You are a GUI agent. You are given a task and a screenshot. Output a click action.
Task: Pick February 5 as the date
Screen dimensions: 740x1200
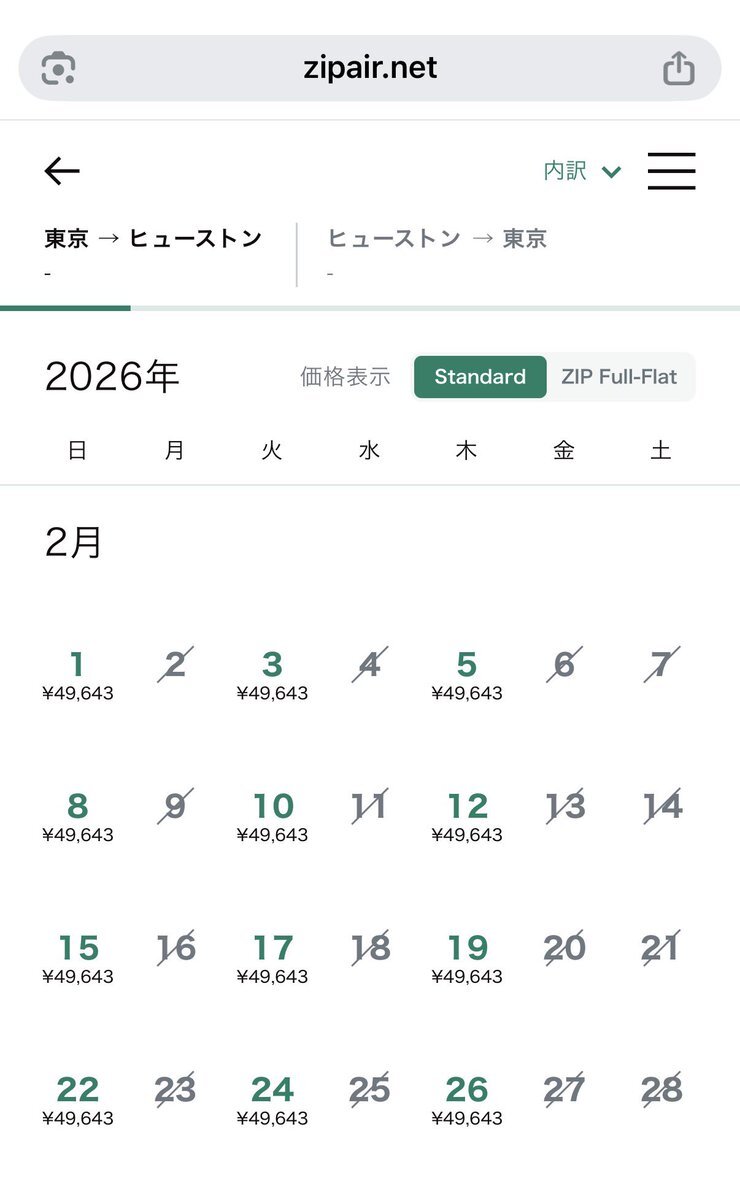[467, 674]
